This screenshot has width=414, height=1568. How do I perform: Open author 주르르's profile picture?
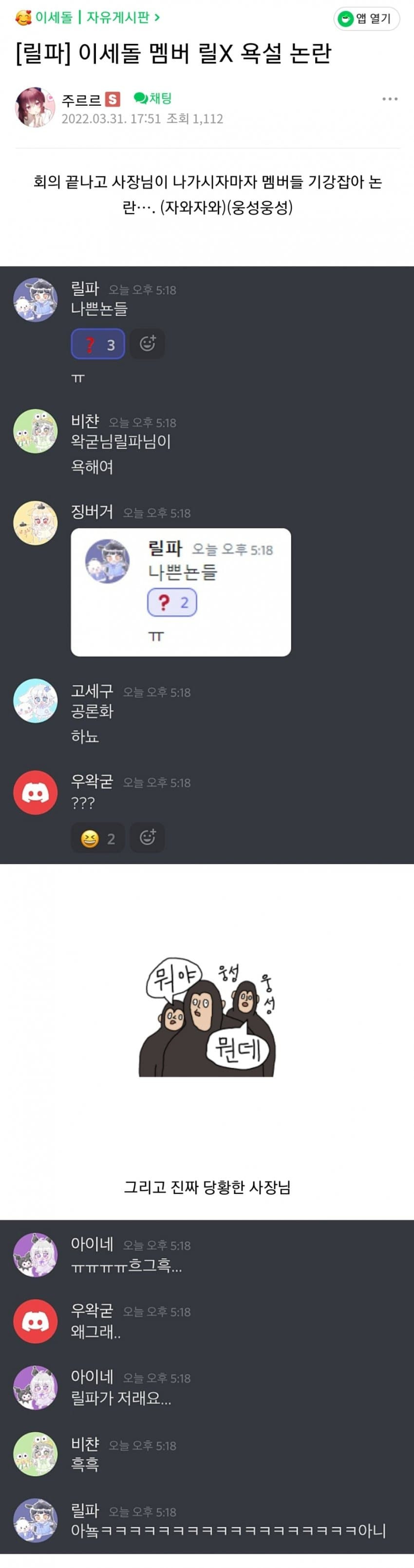35,107
